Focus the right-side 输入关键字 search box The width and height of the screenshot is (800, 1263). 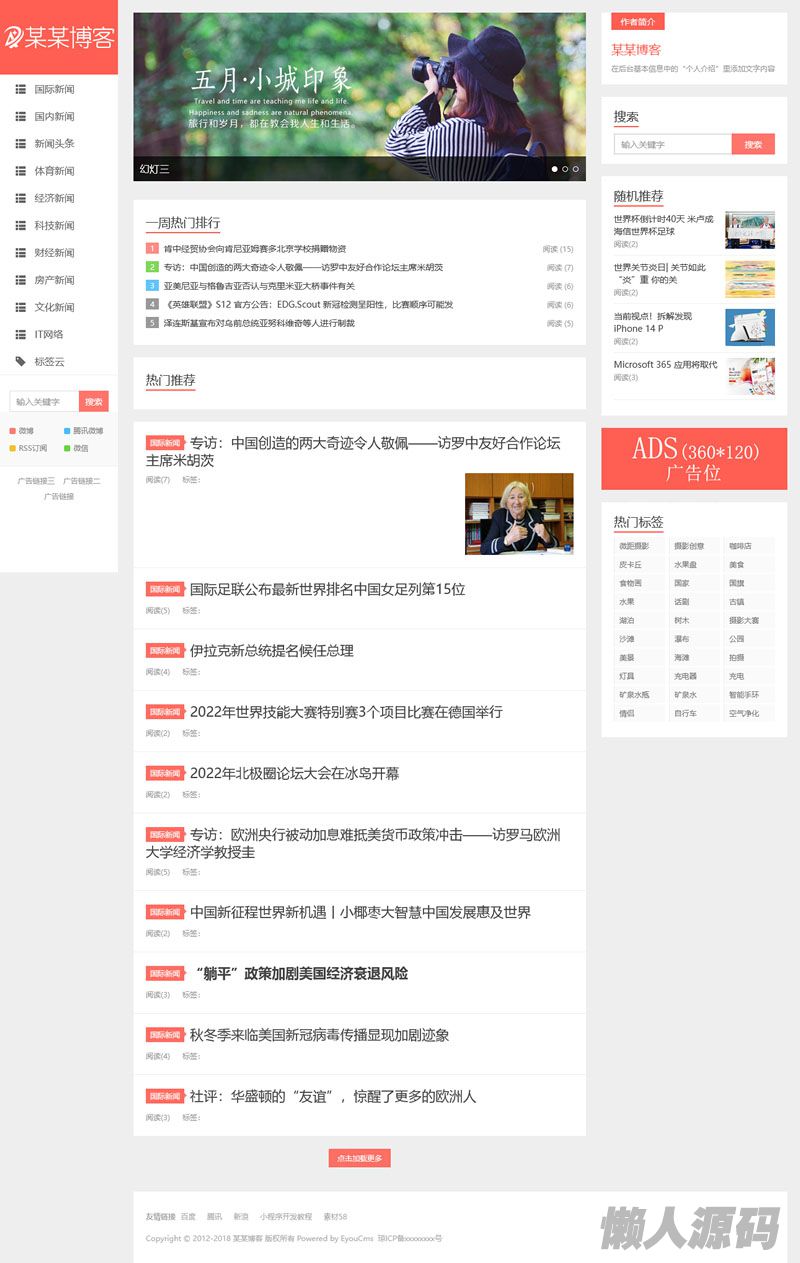click(672, 144)
